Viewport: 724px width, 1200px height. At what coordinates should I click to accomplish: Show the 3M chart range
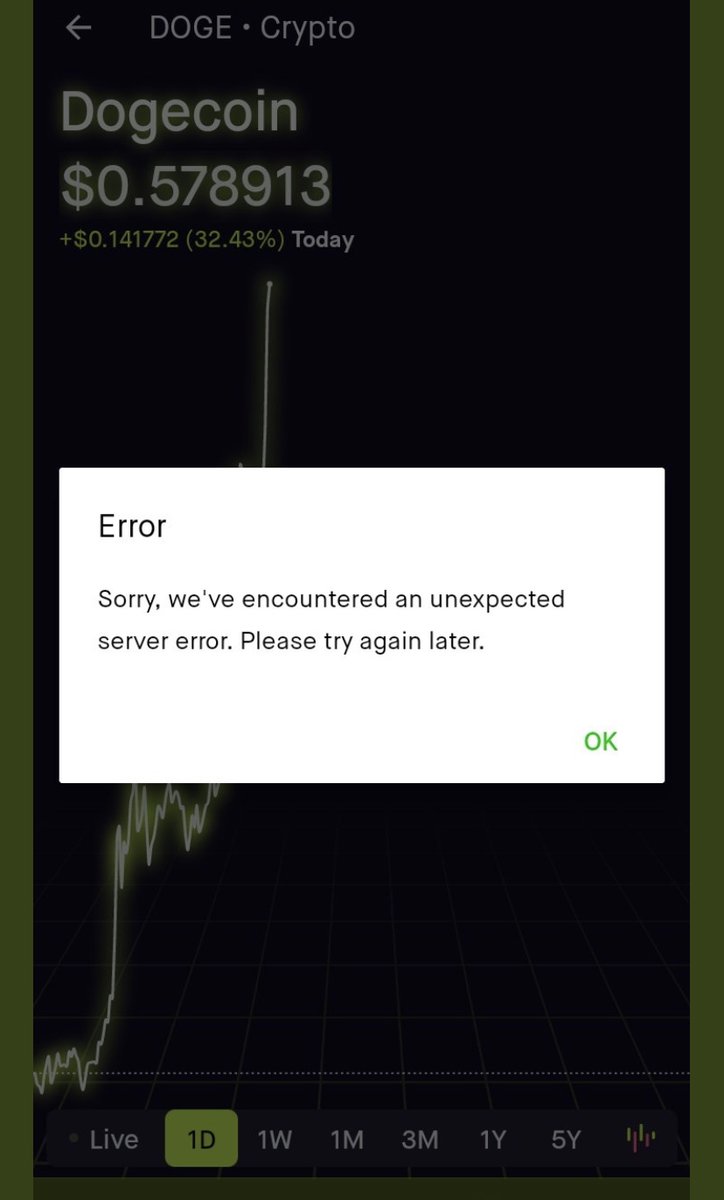(420, 1139)
